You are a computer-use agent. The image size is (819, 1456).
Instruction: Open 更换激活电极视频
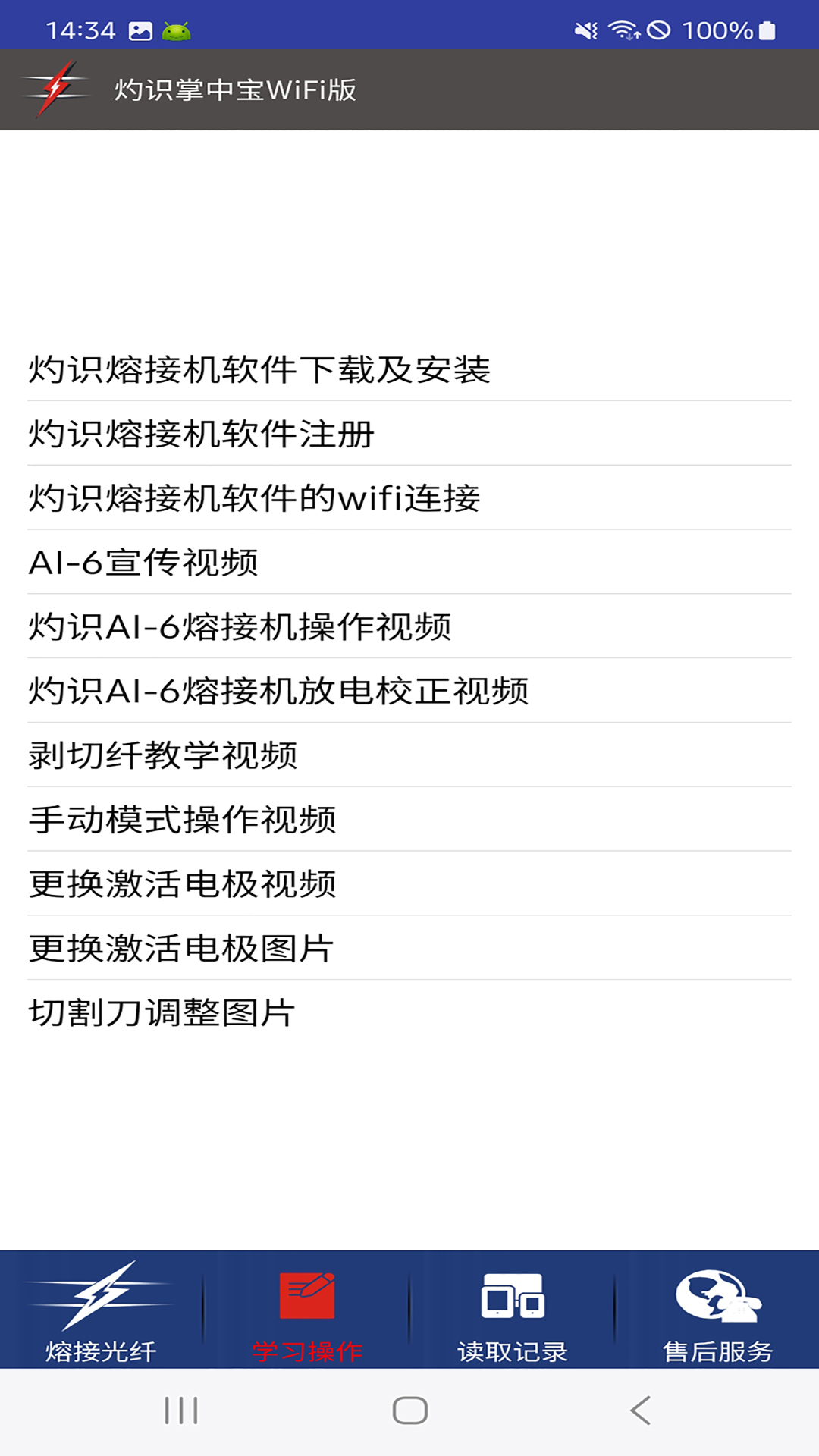pos(182,884)
